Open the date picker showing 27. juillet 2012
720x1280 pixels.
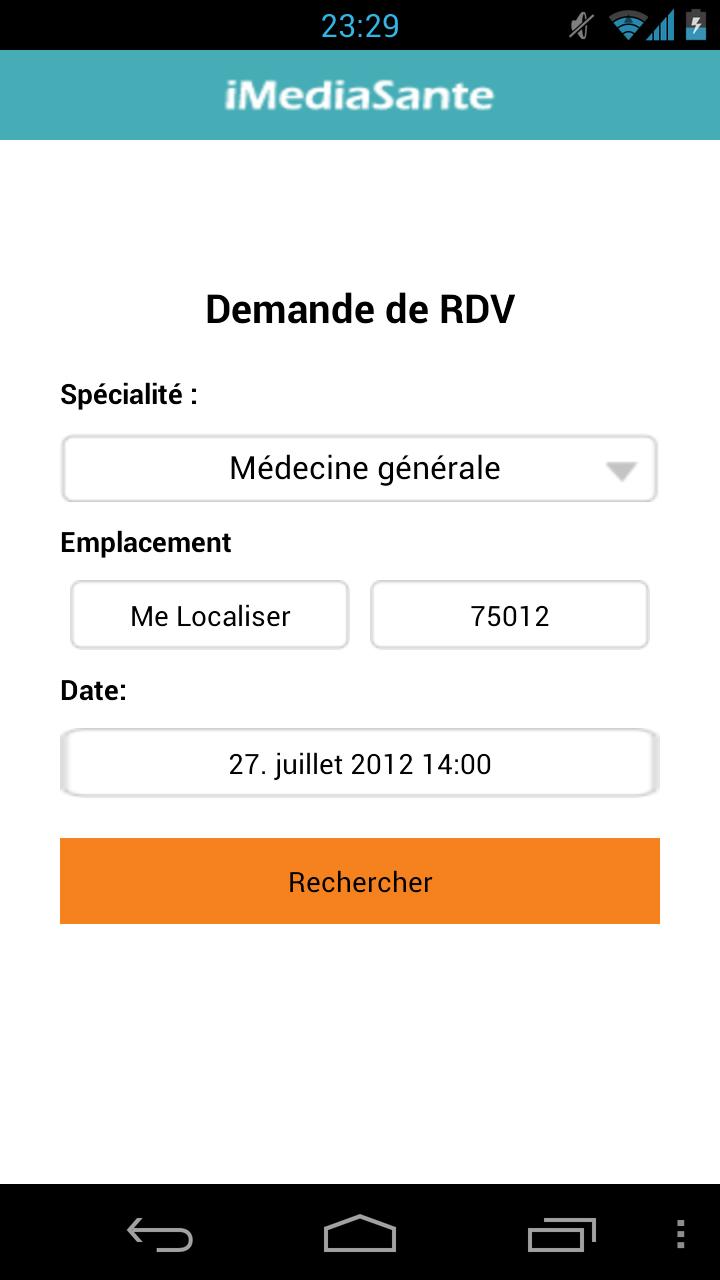tap(360, 764)
